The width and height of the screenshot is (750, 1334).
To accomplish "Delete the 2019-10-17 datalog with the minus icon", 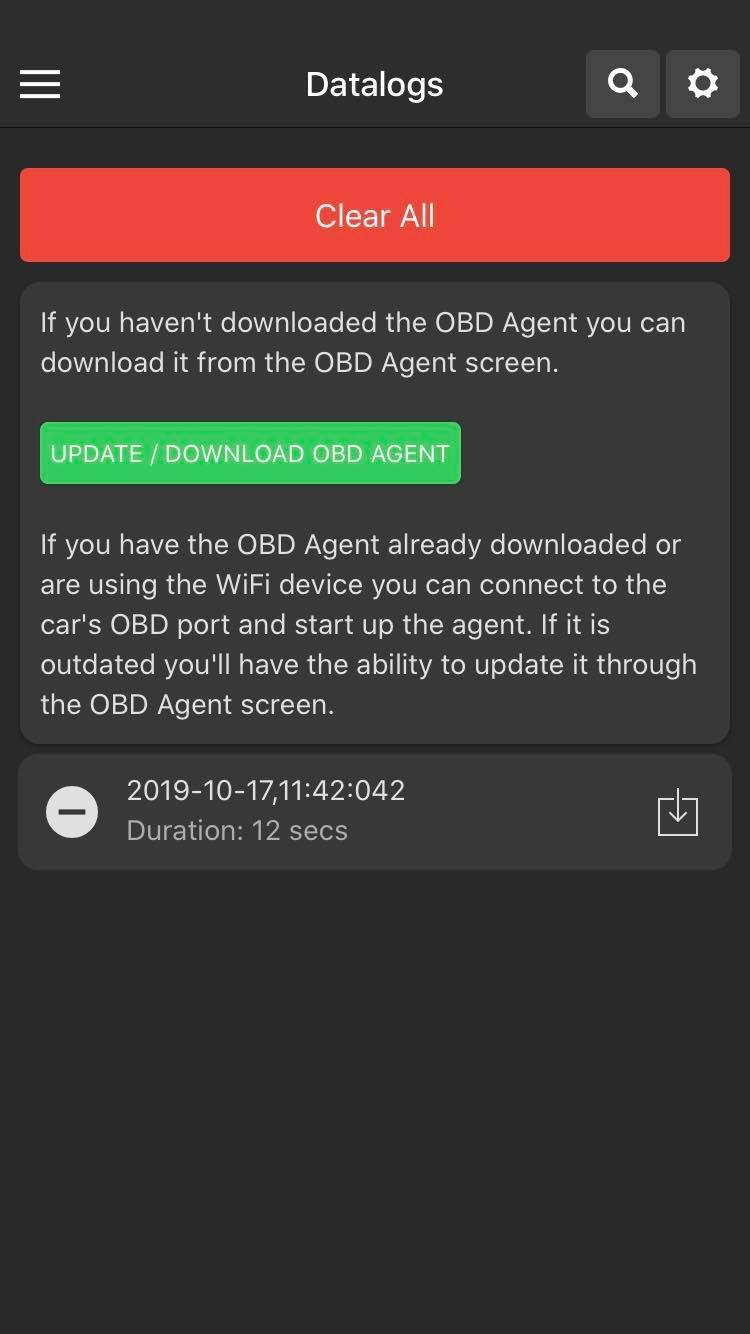I will pos(72,812).
